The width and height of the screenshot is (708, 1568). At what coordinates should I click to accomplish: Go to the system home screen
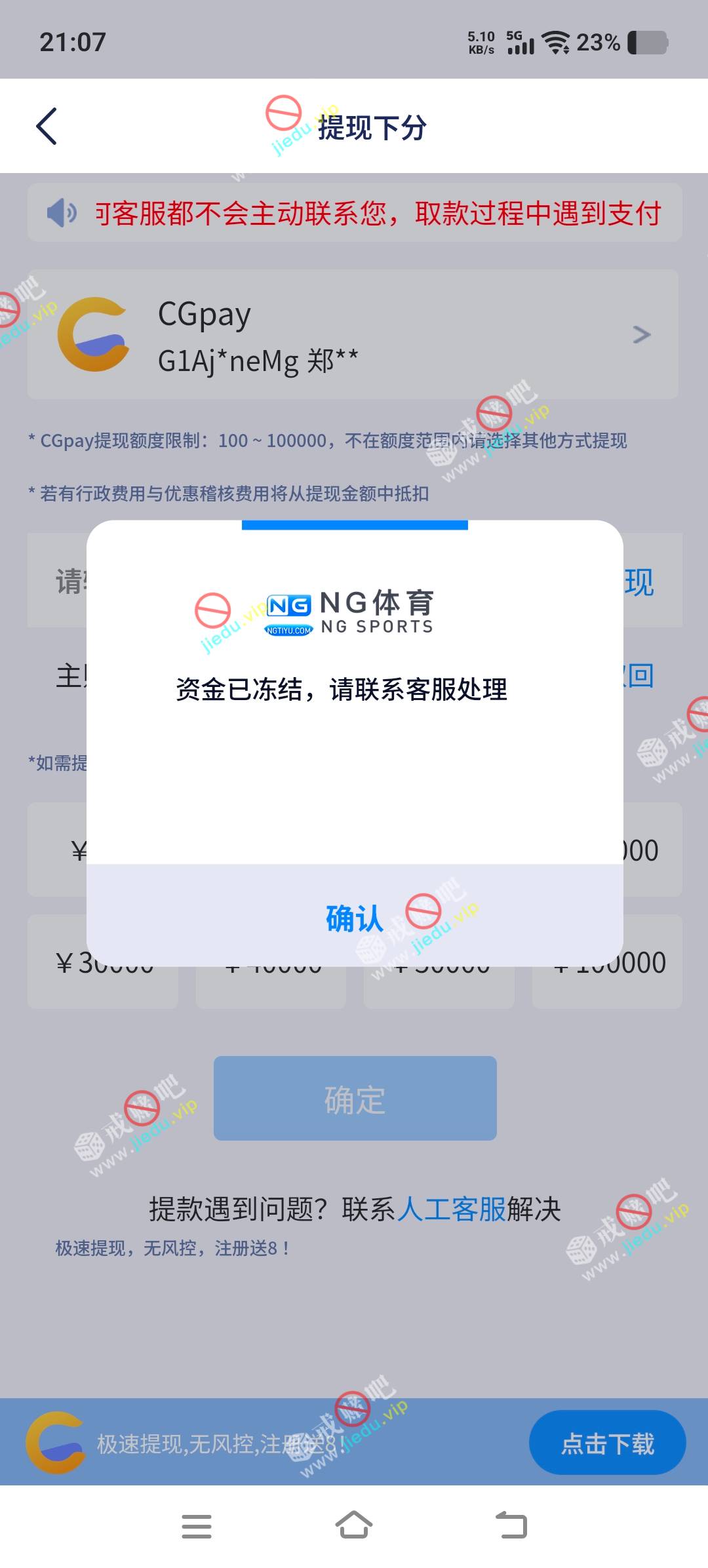(x=354, y=1525)
